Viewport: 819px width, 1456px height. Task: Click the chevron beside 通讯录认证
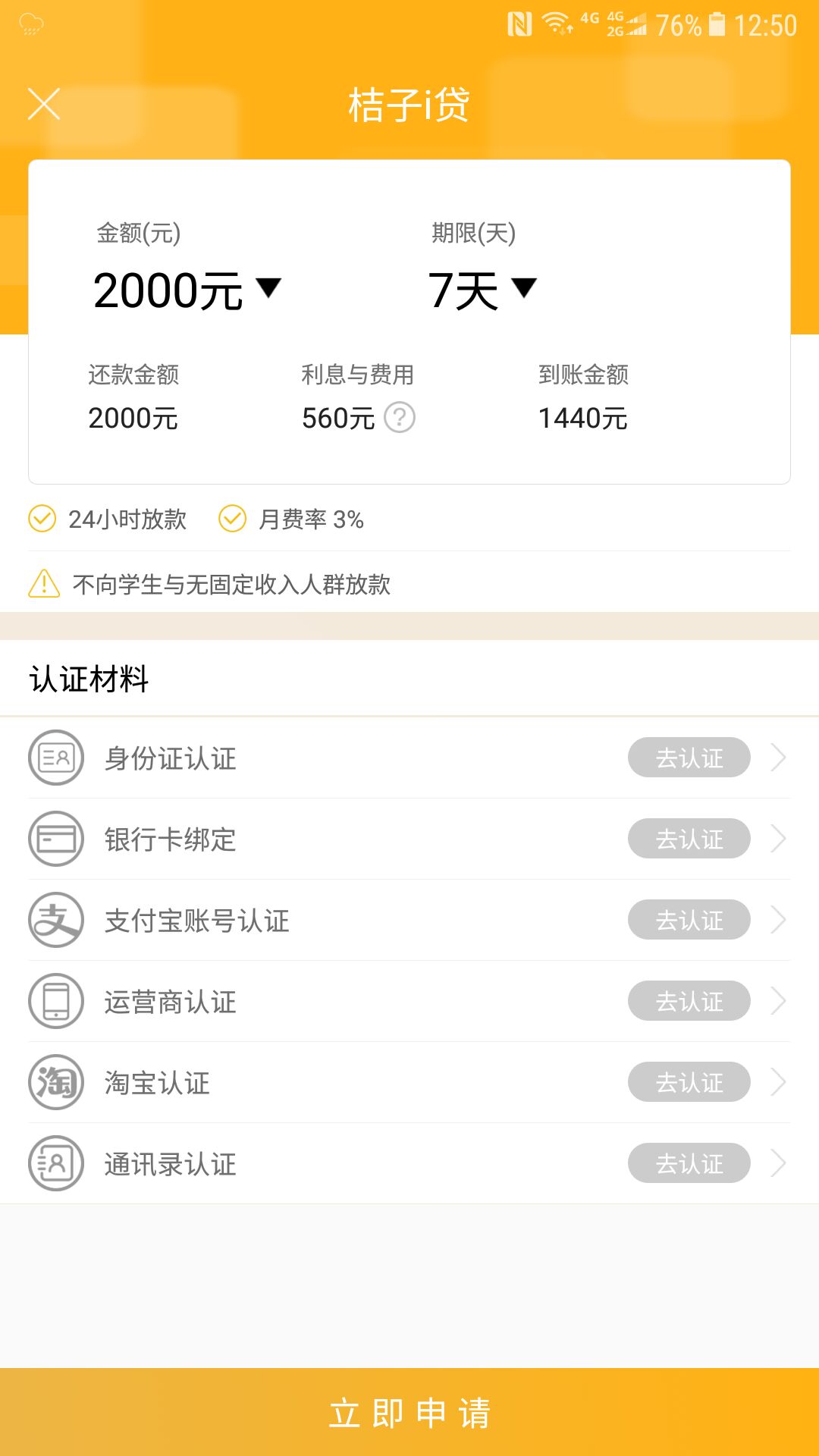(780, 1163)
